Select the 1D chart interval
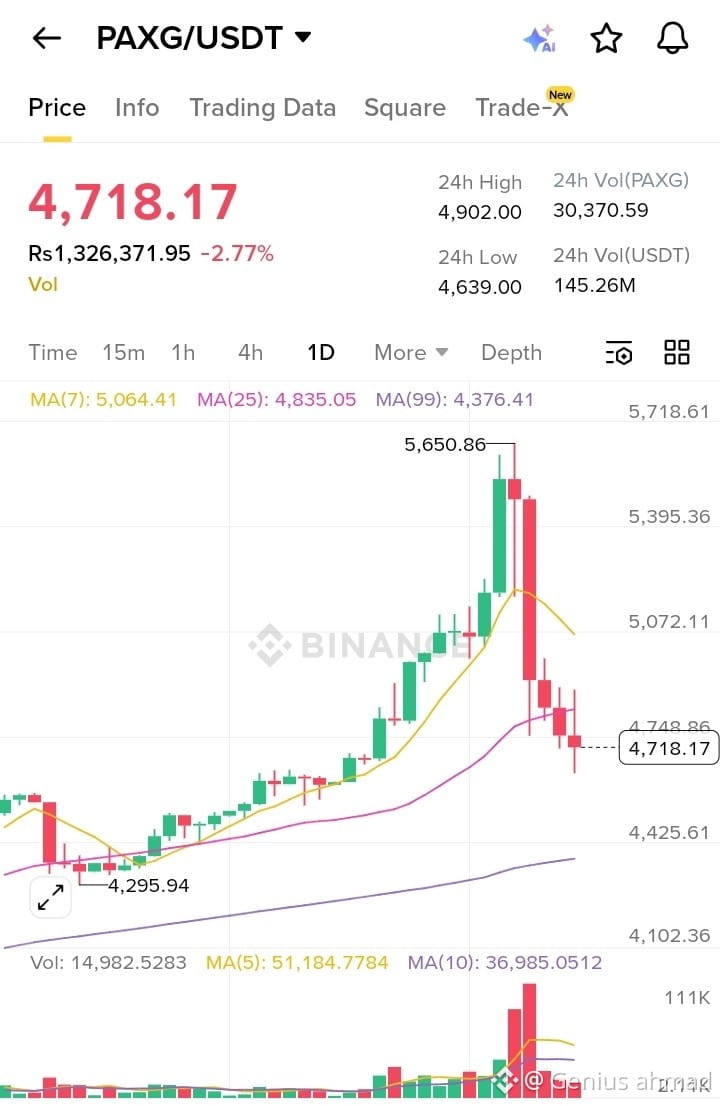This screenshot has width=720, height=1106. (x=320, y=353)
